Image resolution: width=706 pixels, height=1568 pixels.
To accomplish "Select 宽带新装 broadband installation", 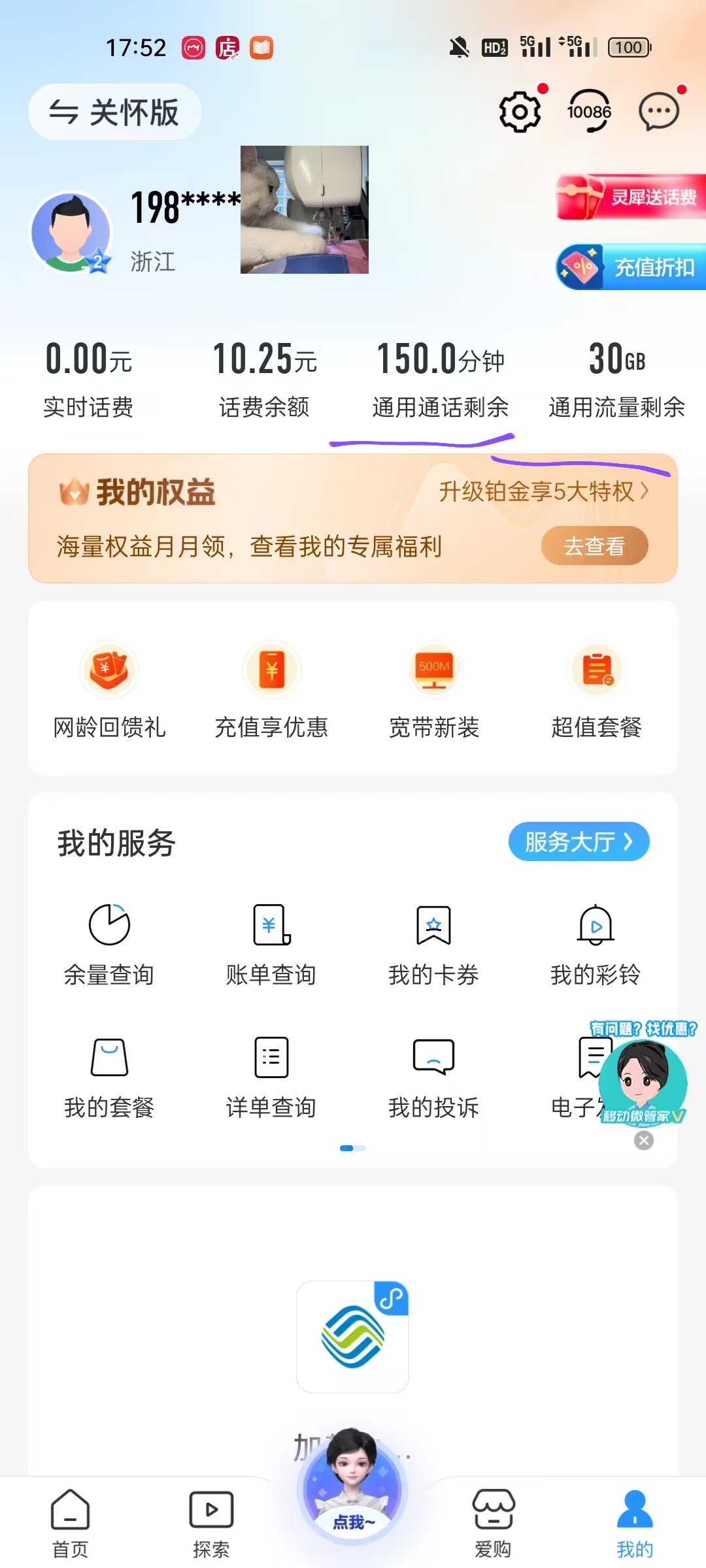I will click(x=434, y=690).
